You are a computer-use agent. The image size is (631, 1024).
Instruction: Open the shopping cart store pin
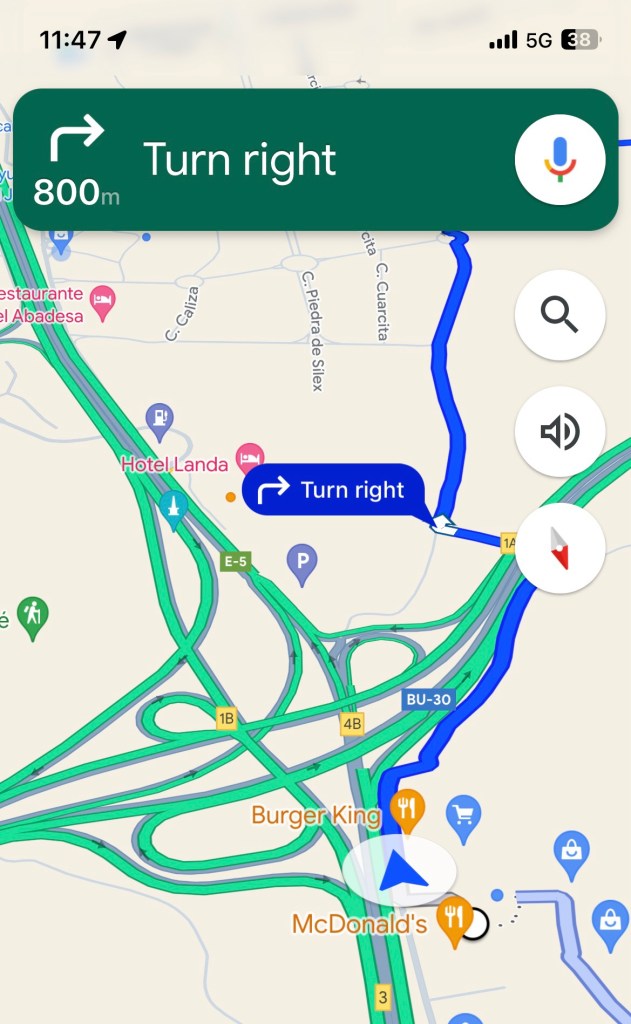pyautogui.click(x=463, y=811)
